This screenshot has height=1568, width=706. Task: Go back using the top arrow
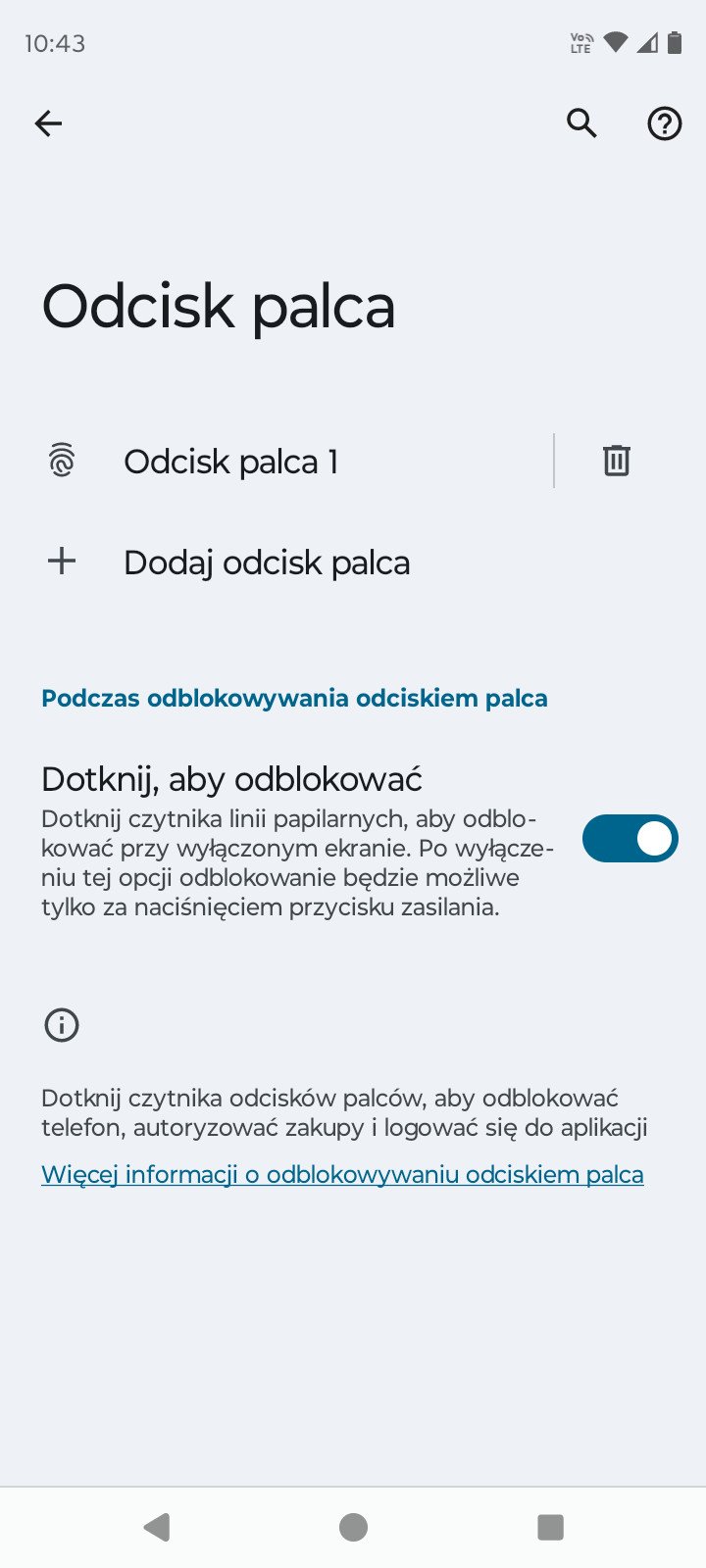click(x=48, y=123)
